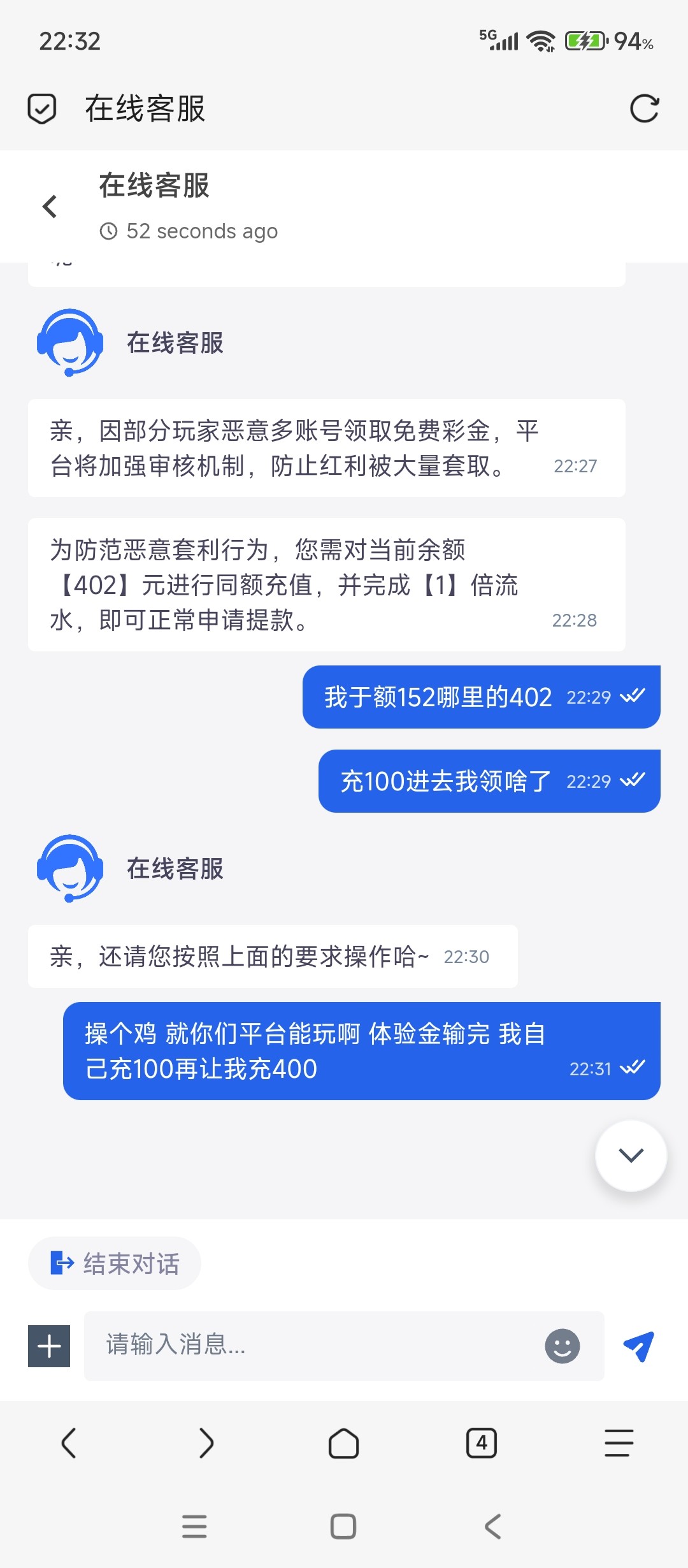This screenshot has height=1568, width=688.
Task: Click the shield icon beside 在线客服 title
Action: click(x=42, y=108)
